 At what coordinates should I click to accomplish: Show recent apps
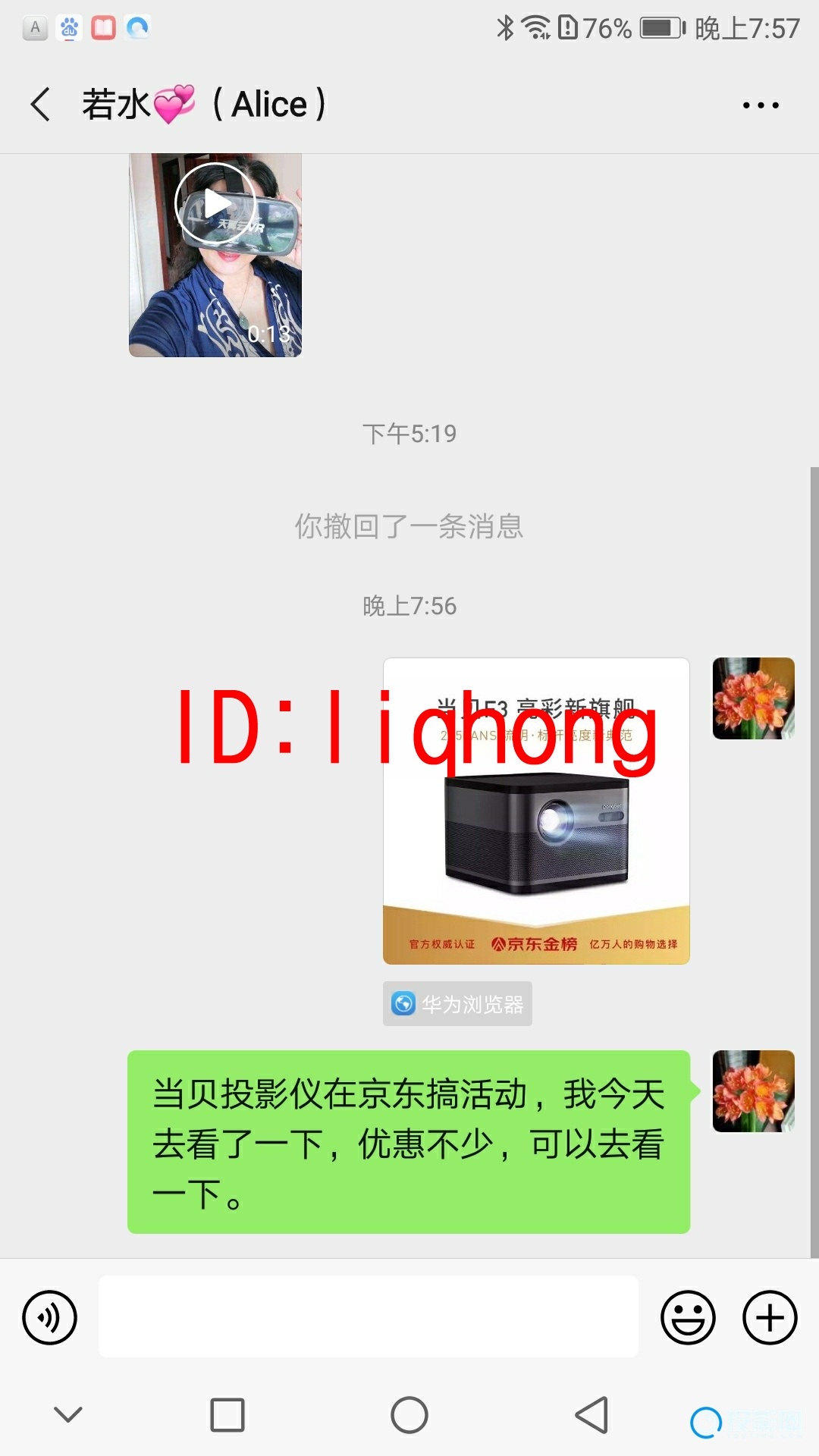(227, 1415)
